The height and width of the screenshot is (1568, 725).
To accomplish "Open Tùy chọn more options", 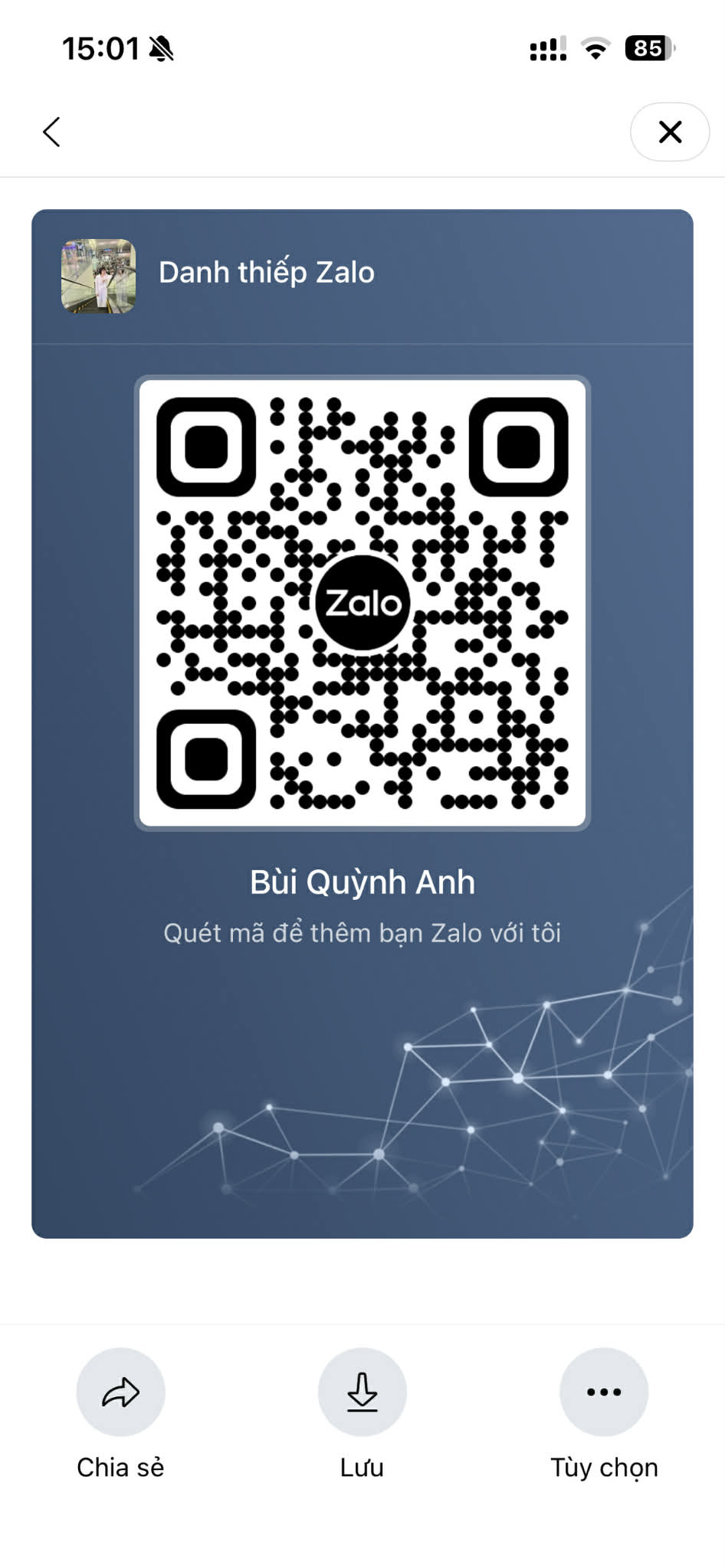I will (604, 1392).
